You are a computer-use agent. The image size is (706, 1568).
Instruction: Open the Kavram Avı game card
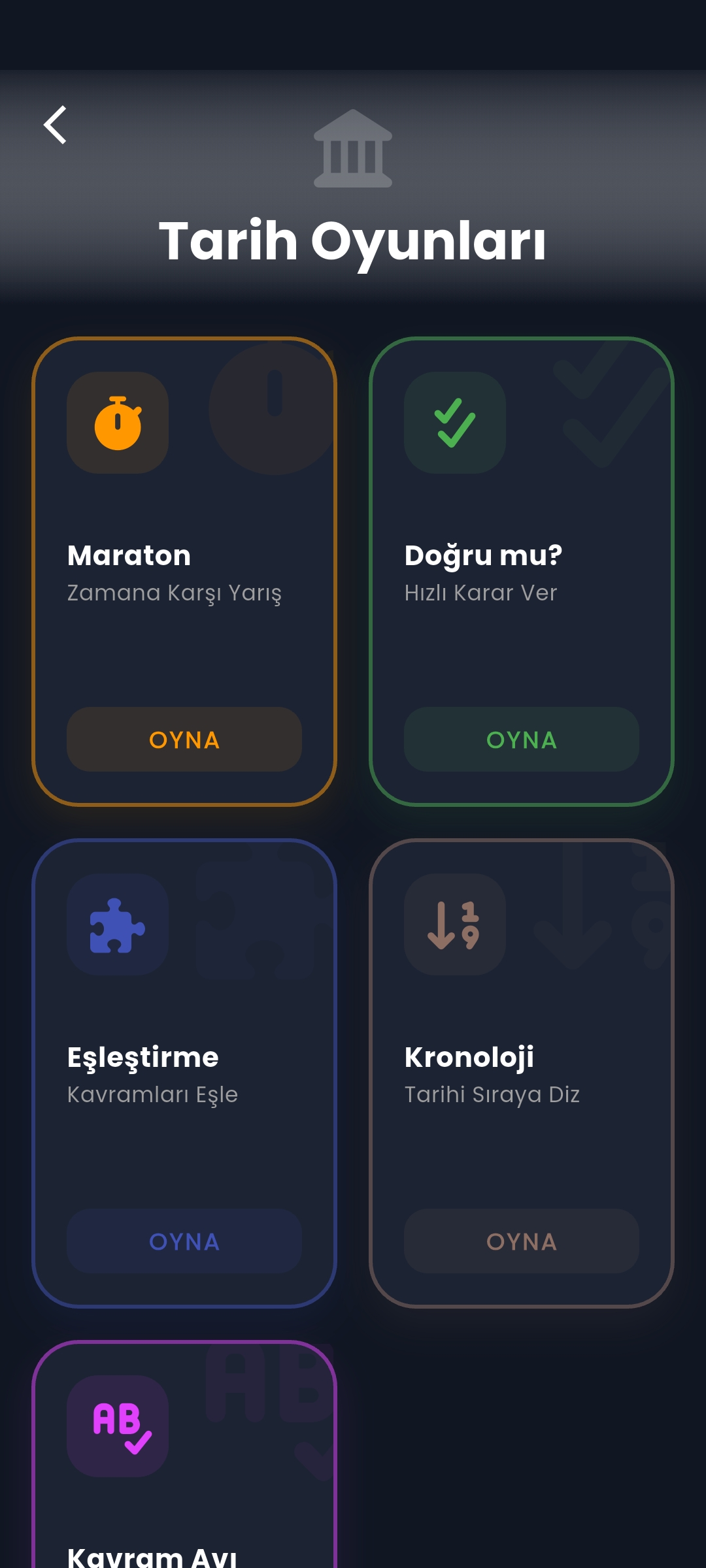[x=184, y=1470]
